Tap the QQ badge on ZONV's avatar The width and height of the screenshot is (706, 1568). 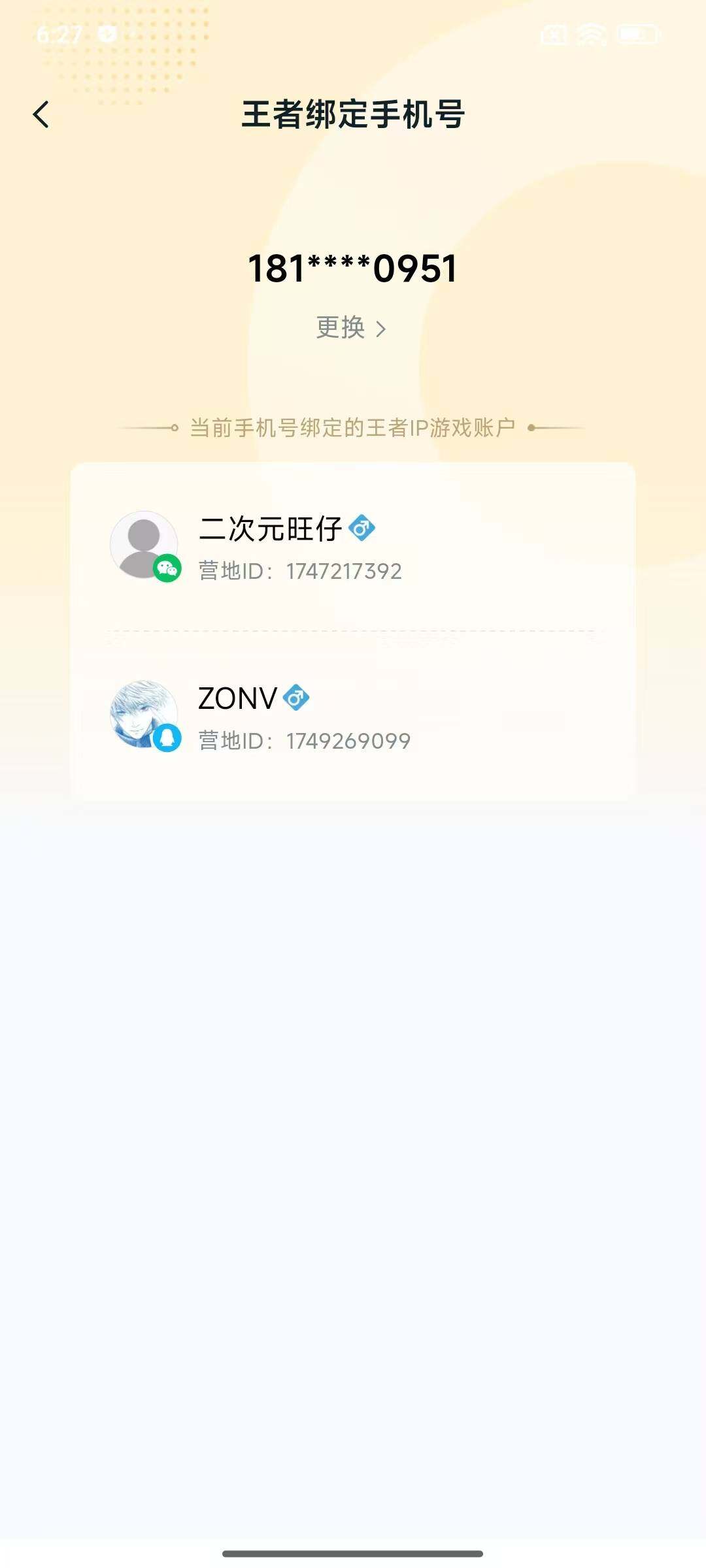[x=166, y=739]
